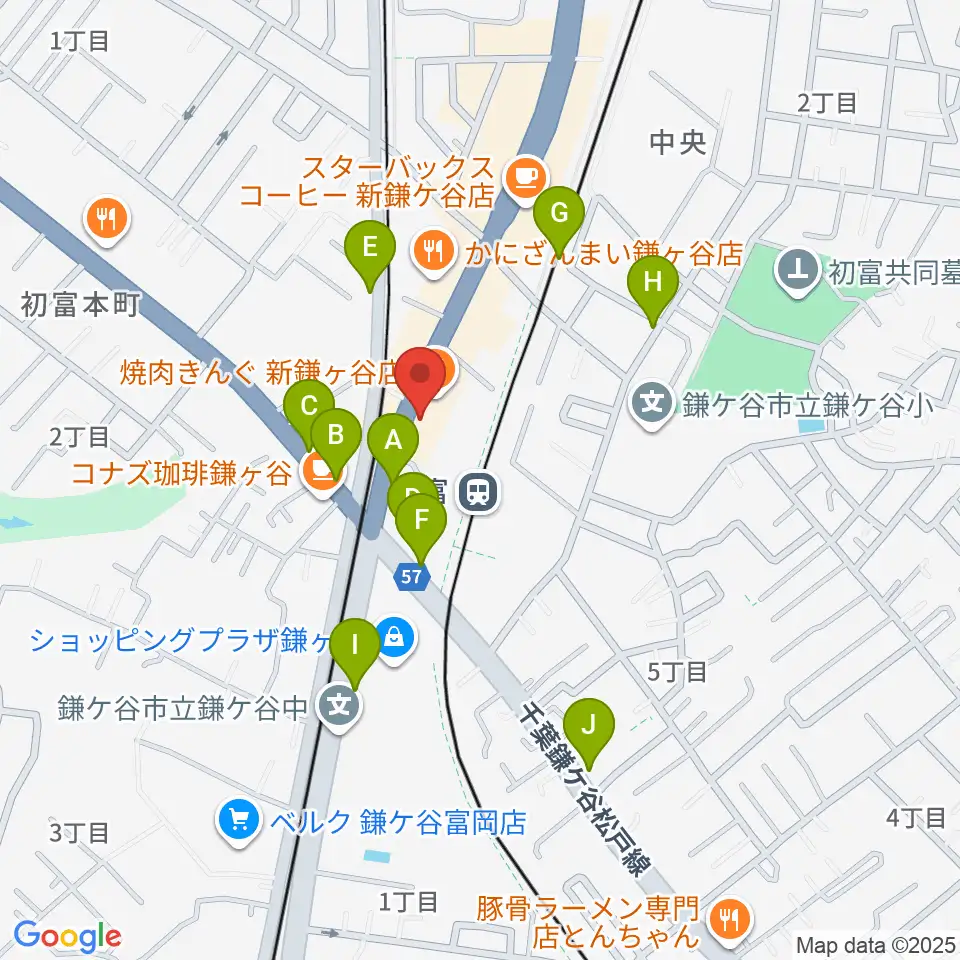Screen dimensions: 960x960
Task: Tap the red location pin
Action: (x=421, y=375)
